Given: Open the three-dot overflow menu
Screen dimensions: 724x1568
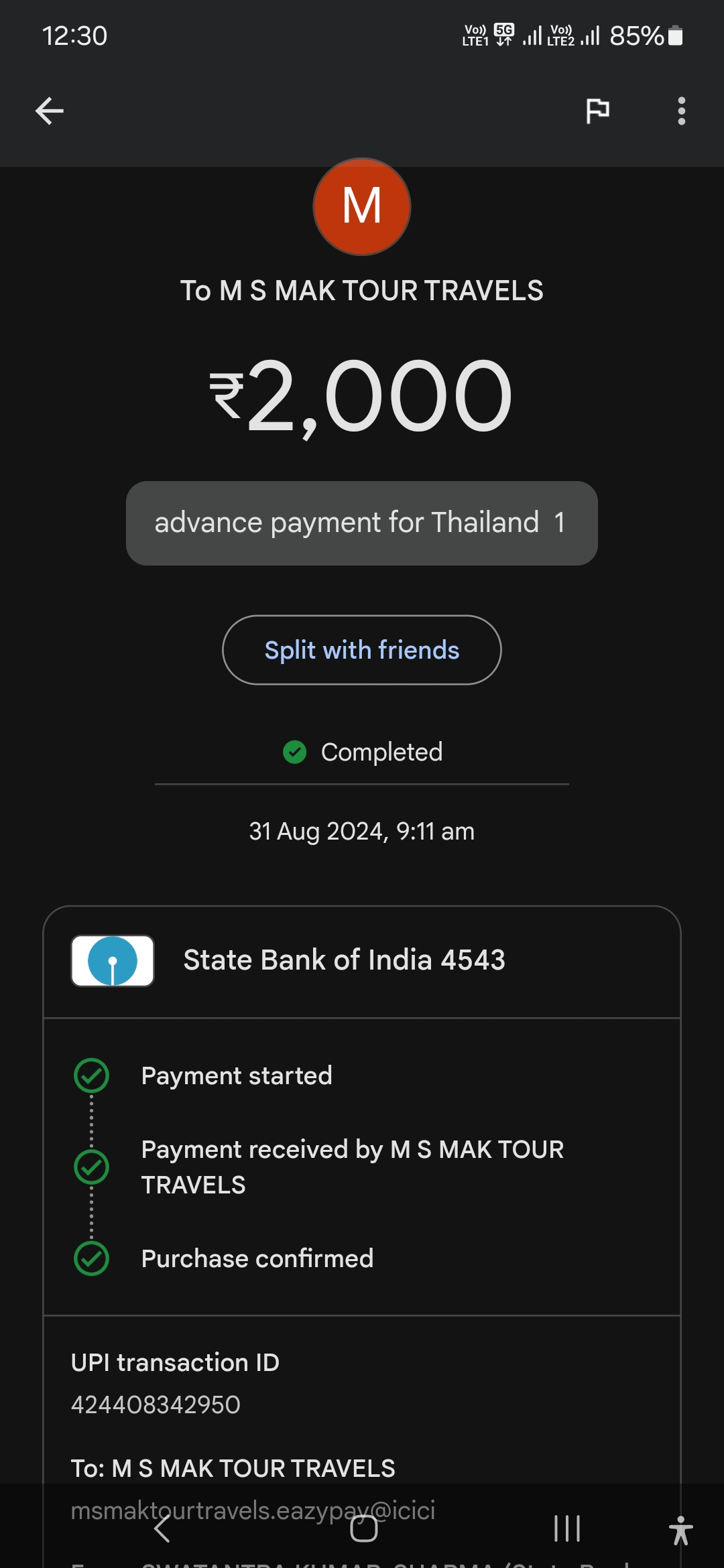Looking at the screenshot, I should tap(681, 111).
